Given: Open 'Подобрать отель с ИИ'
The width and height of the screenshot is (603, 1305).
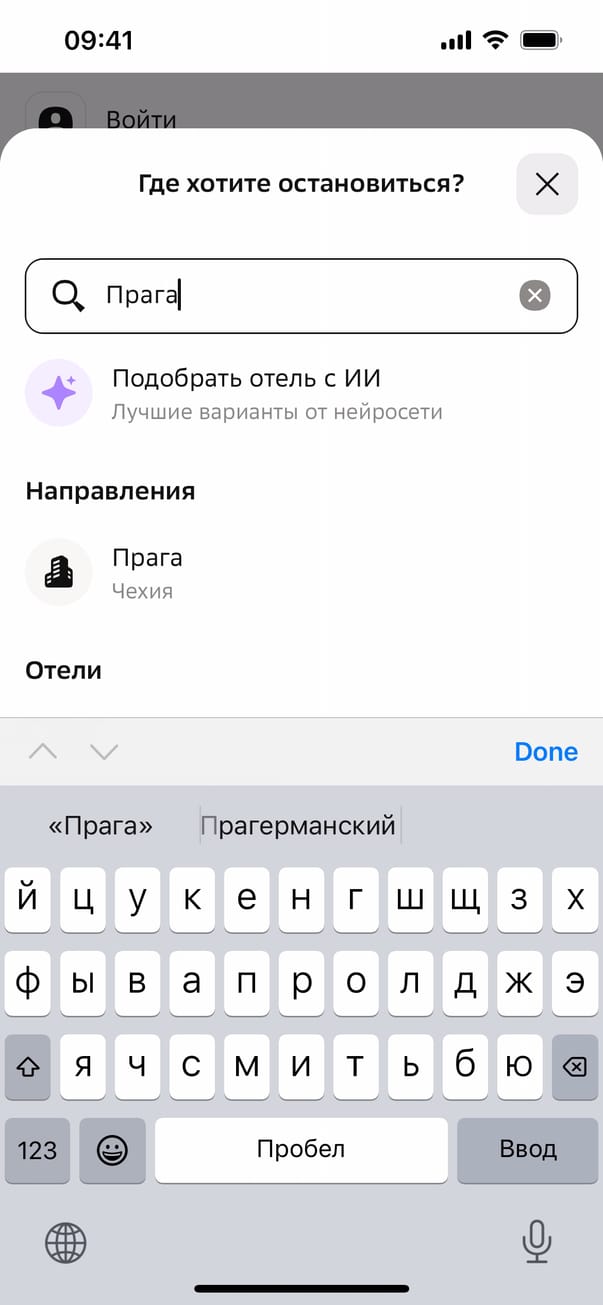Looking at the screenshot, I should (x=275, y=393).
